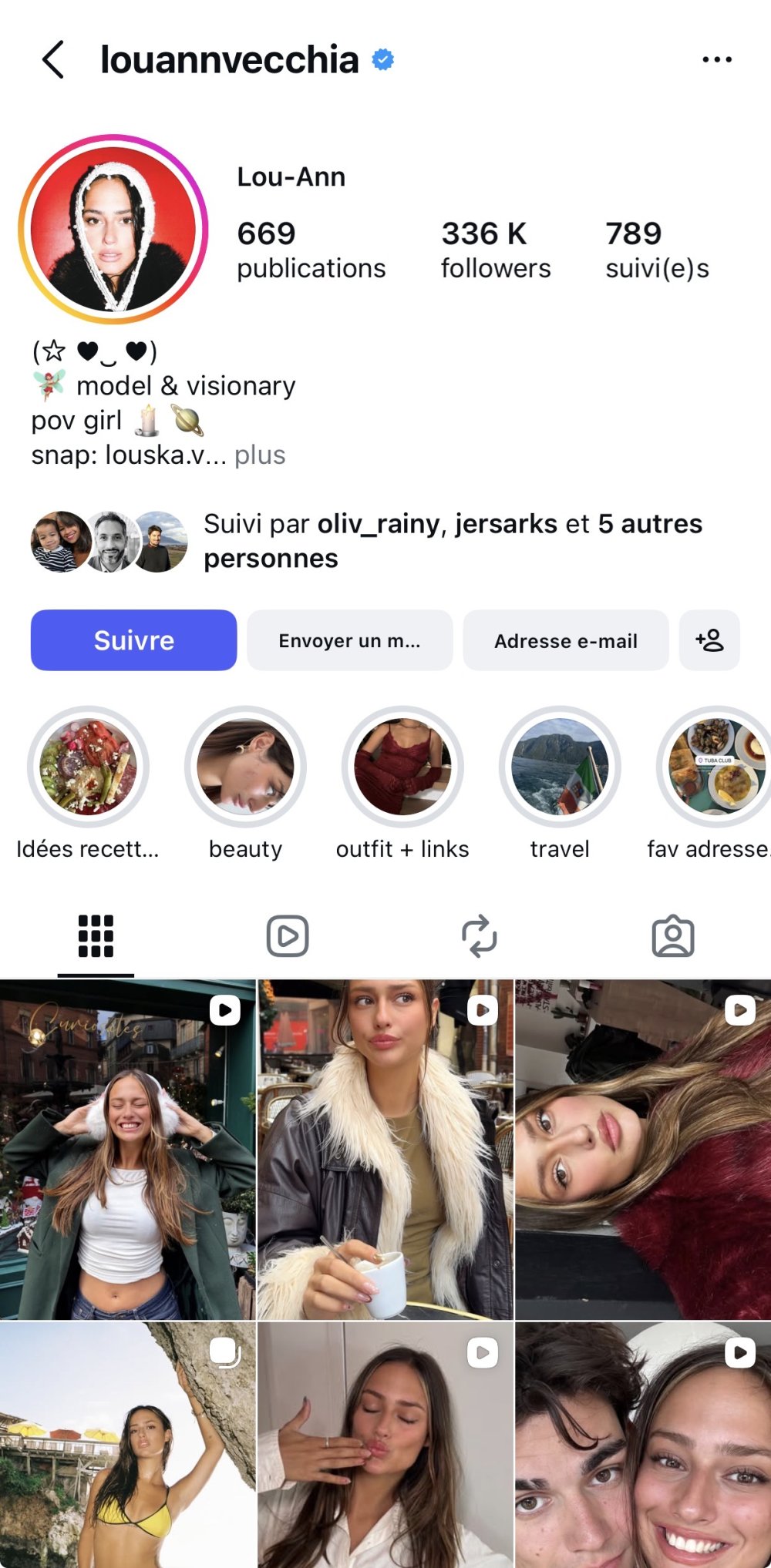This screenshot has height=1568, width=771.
Task: Tap the "Envoyer un m..." message button
Action: 349,640
